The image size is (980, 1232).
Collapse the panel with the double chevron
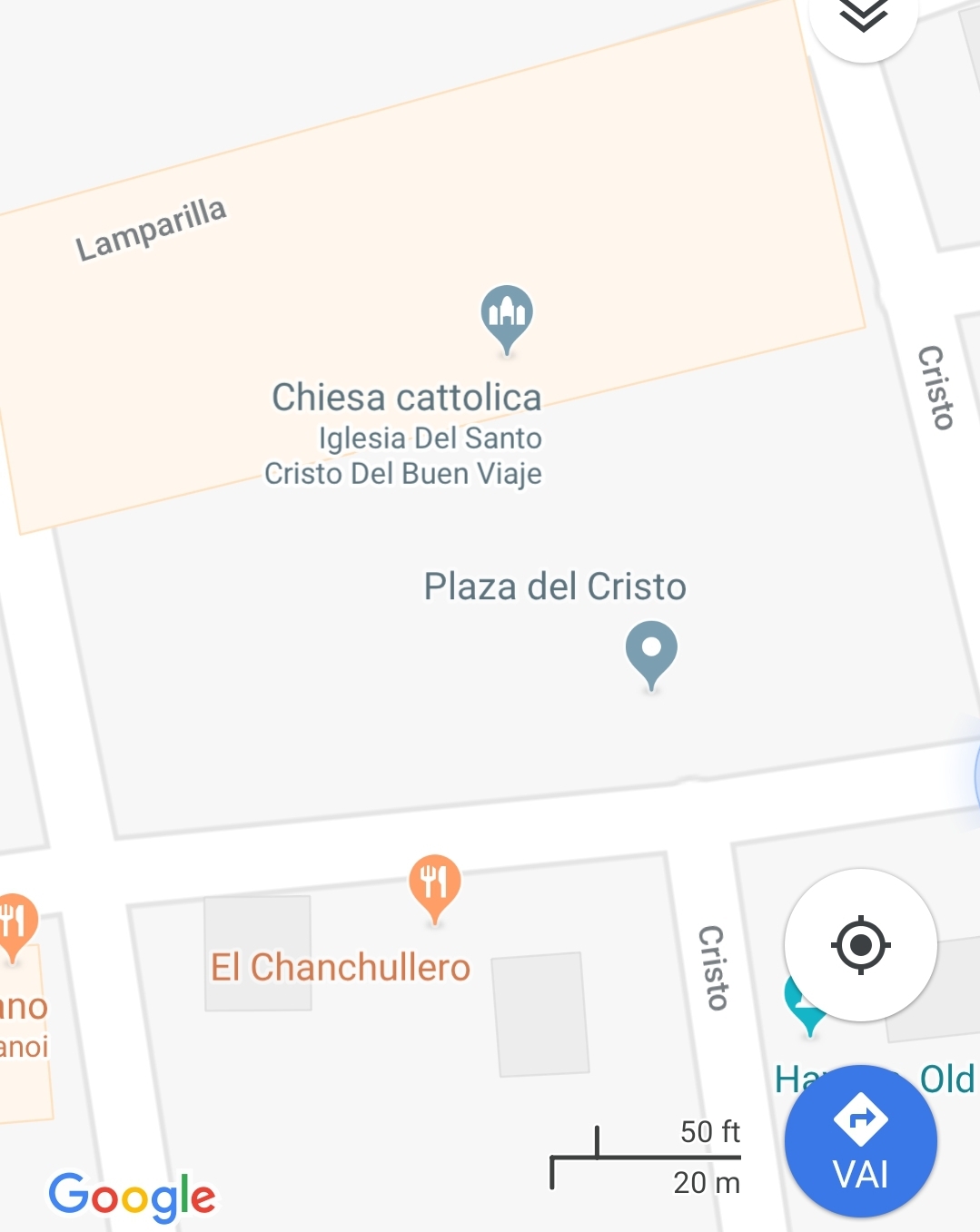864,15
